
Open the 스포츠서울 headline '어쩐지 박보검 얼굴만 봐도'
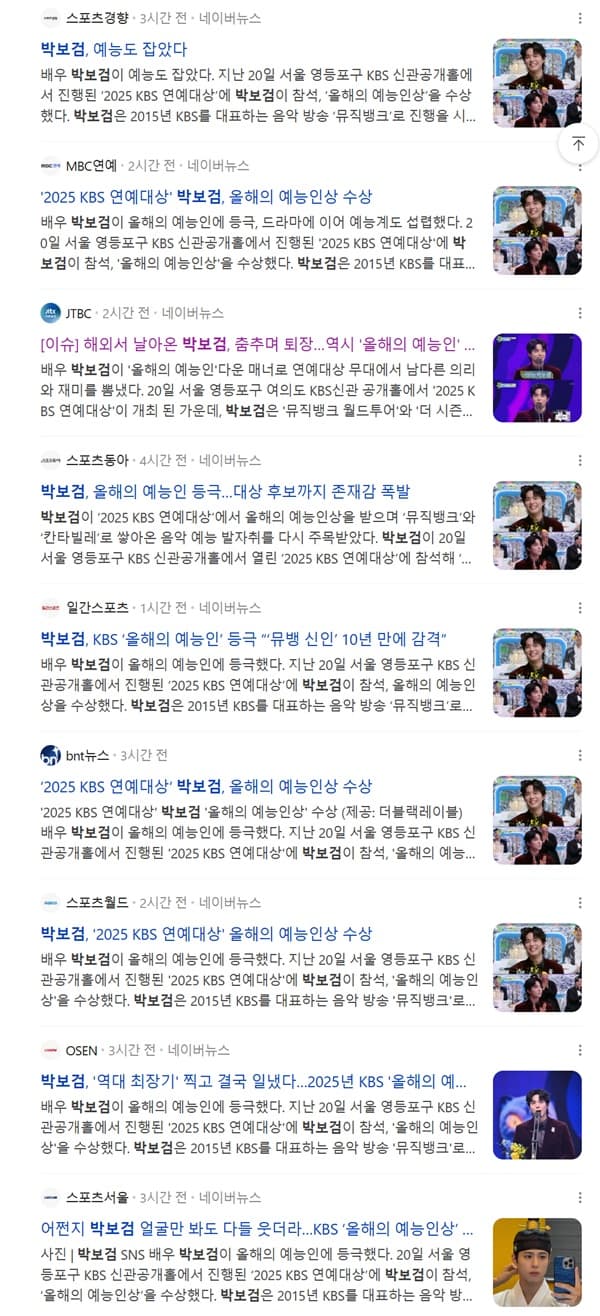(257, 1229)
